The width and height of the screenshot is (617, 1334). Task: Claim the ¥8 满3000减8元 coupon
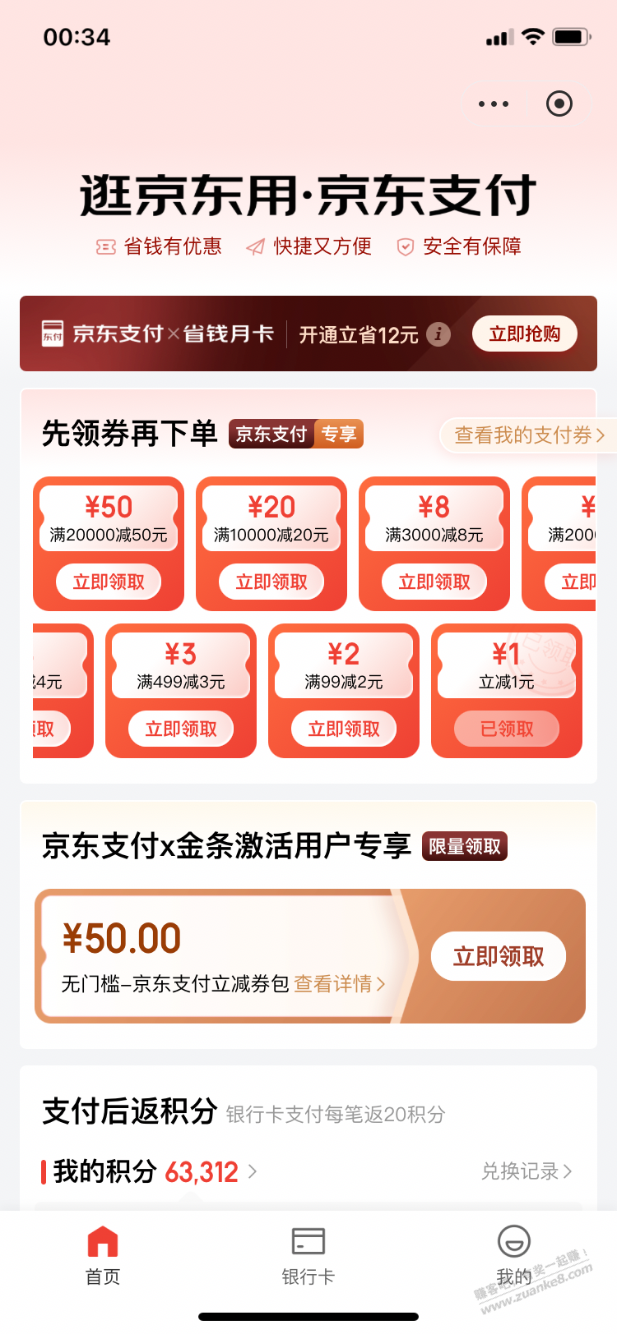point(434,582)
